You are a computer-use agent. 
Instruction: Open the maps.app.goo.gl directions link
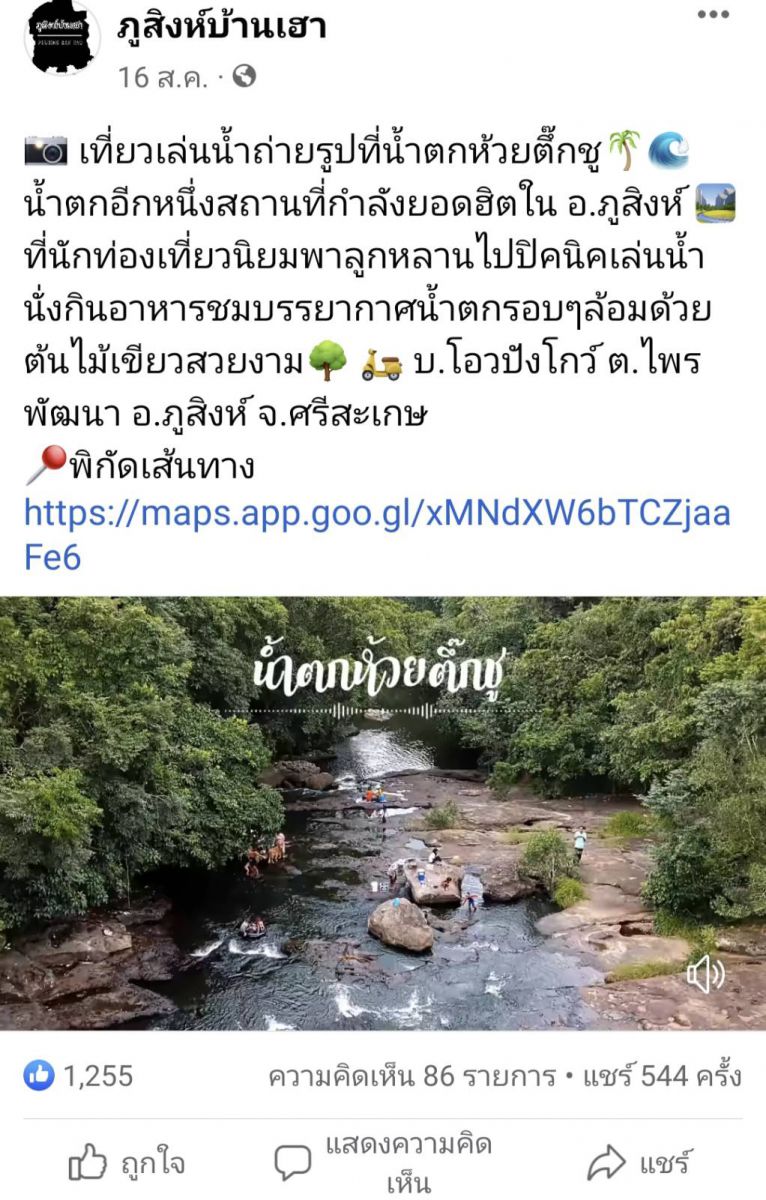[376, 535]
